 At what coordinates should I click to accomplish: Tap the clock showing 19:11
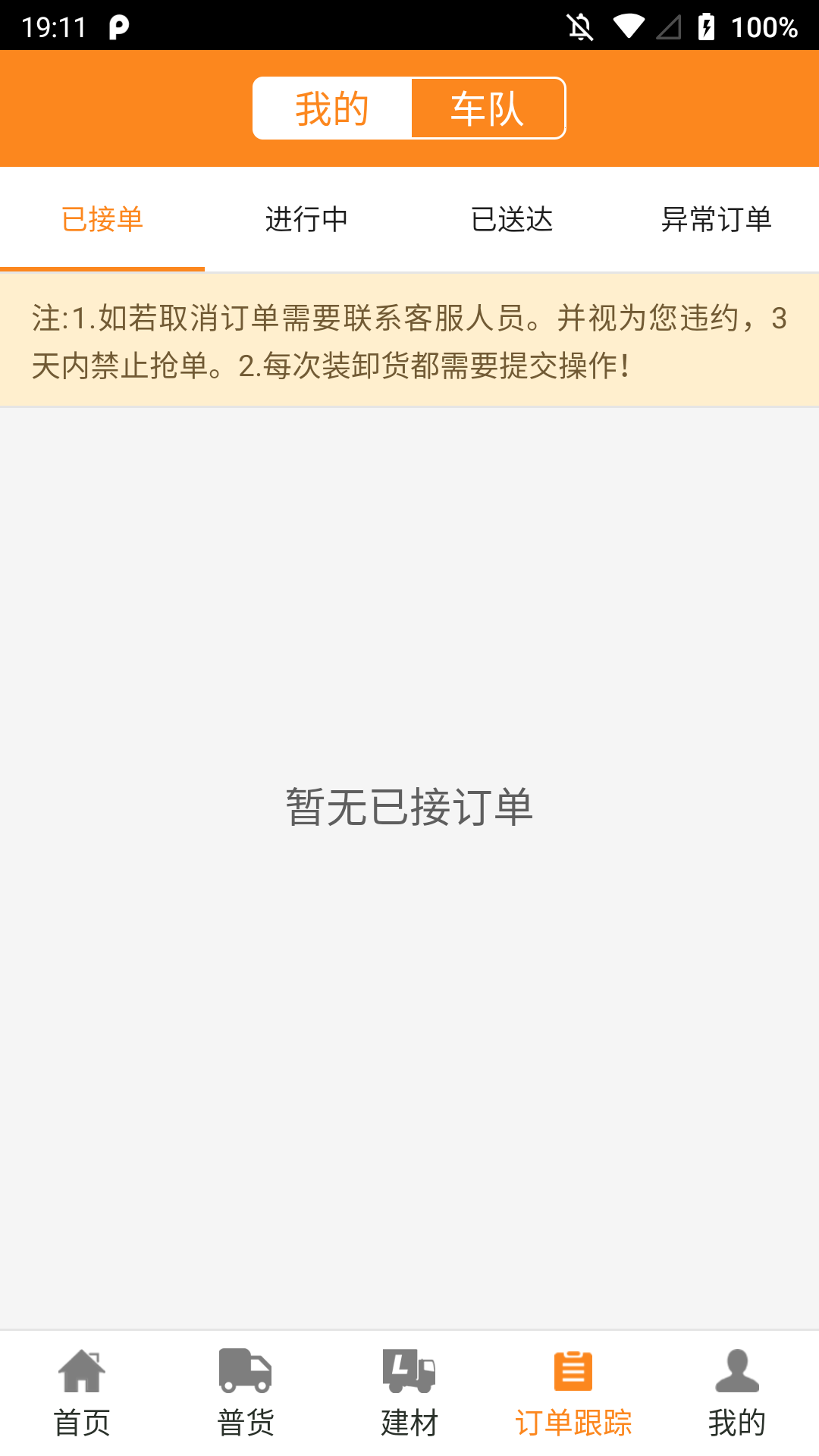coord(49,24)
